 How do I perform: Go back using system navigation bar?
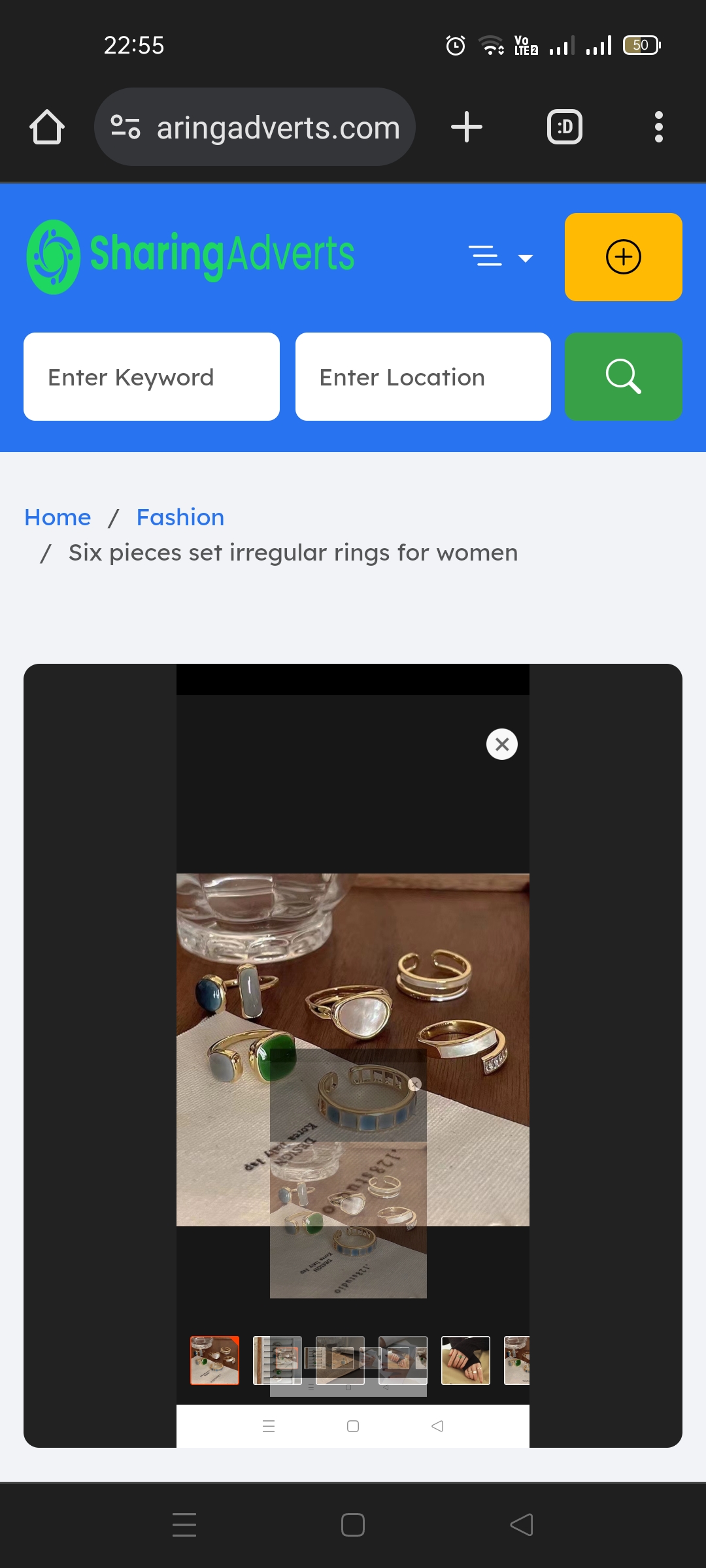point(522,1525)
